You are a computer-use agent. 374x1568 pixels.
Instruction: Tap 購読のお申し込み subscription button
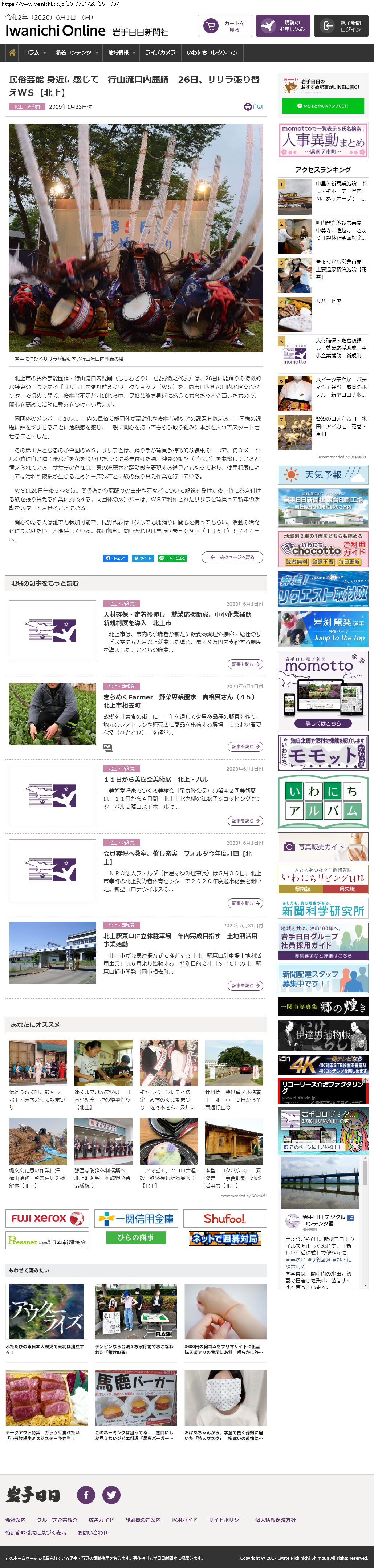283,26
